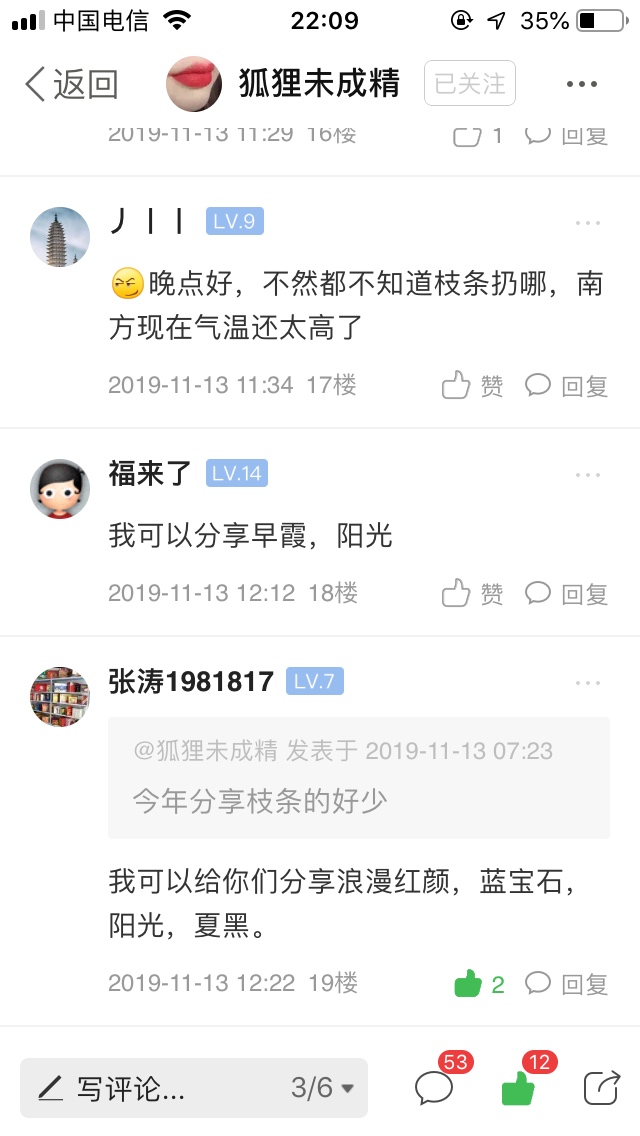
Task: Reply to 张涛1981817's comment
Action: click(x=566, y=983)
